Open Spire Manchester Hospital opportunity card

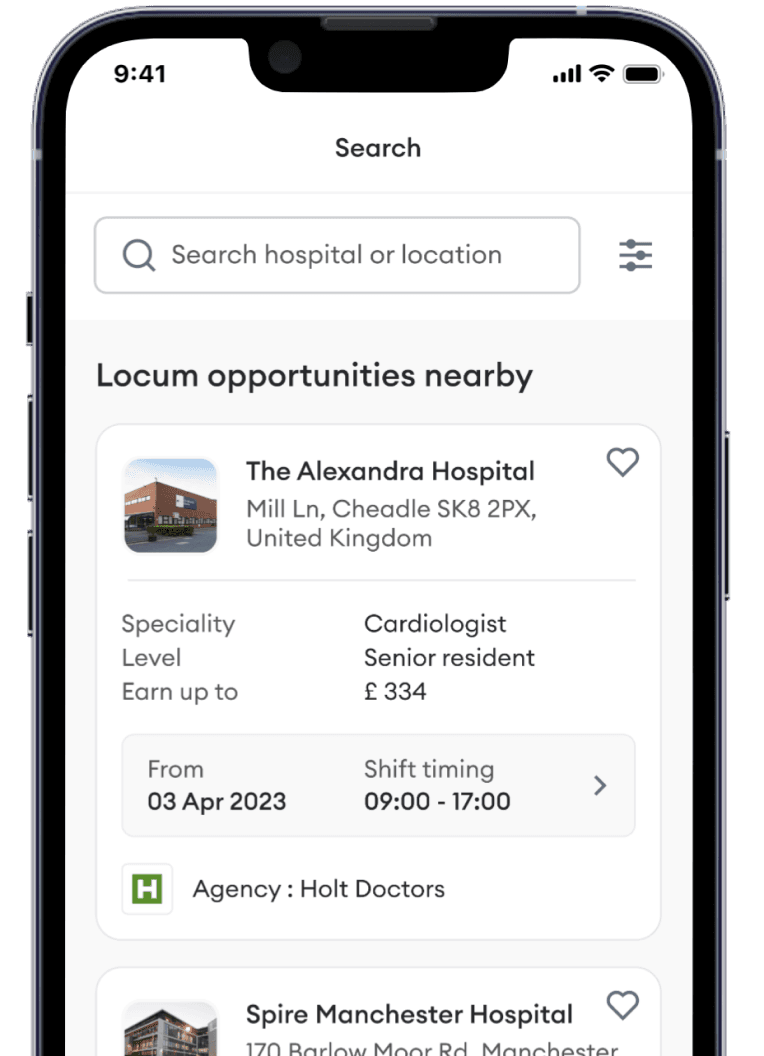pyautogui.click(x=409, y=1016)
